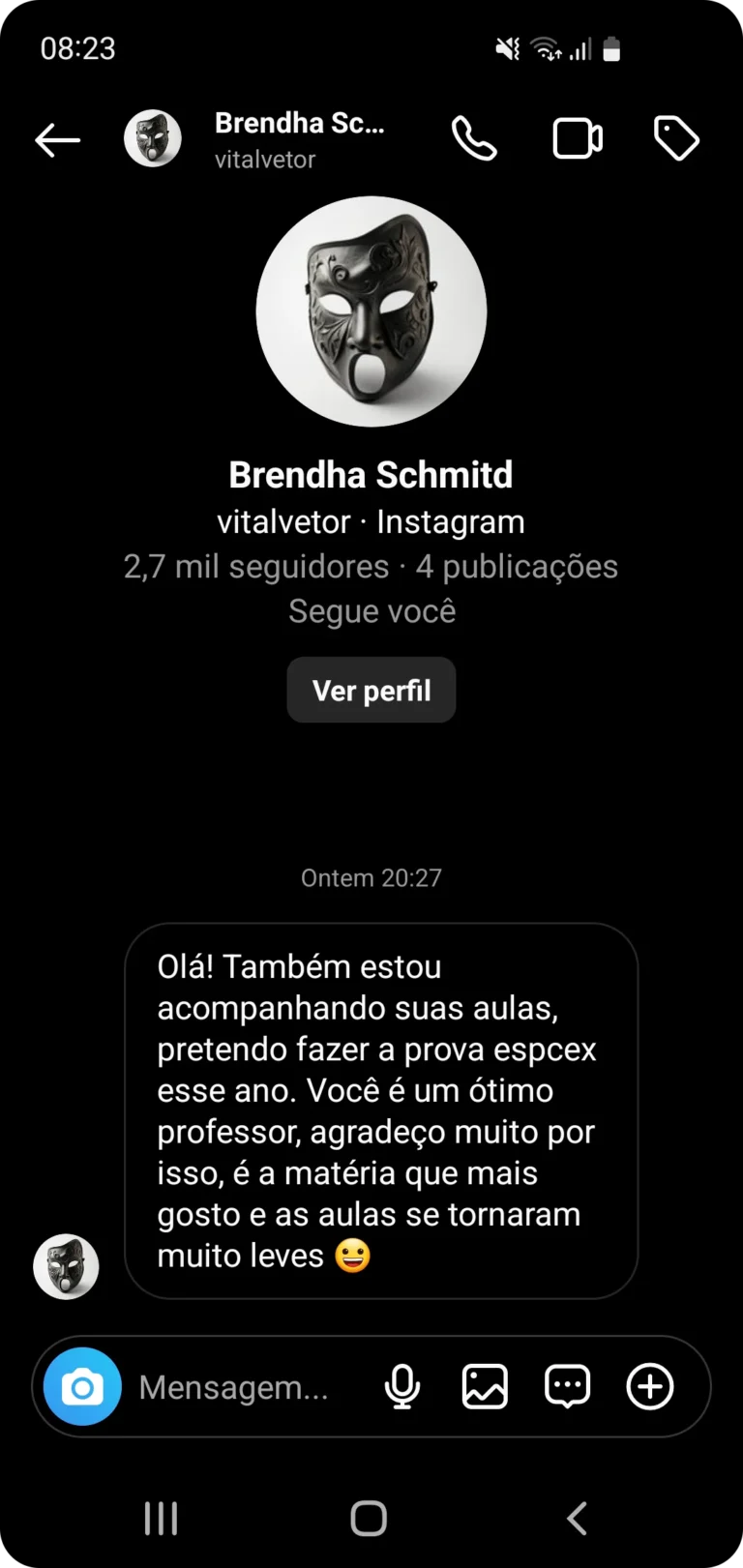Tap the battery indicator in the status bar
743x1568 pixels.
pyautogui.click(x=612, y=48)
